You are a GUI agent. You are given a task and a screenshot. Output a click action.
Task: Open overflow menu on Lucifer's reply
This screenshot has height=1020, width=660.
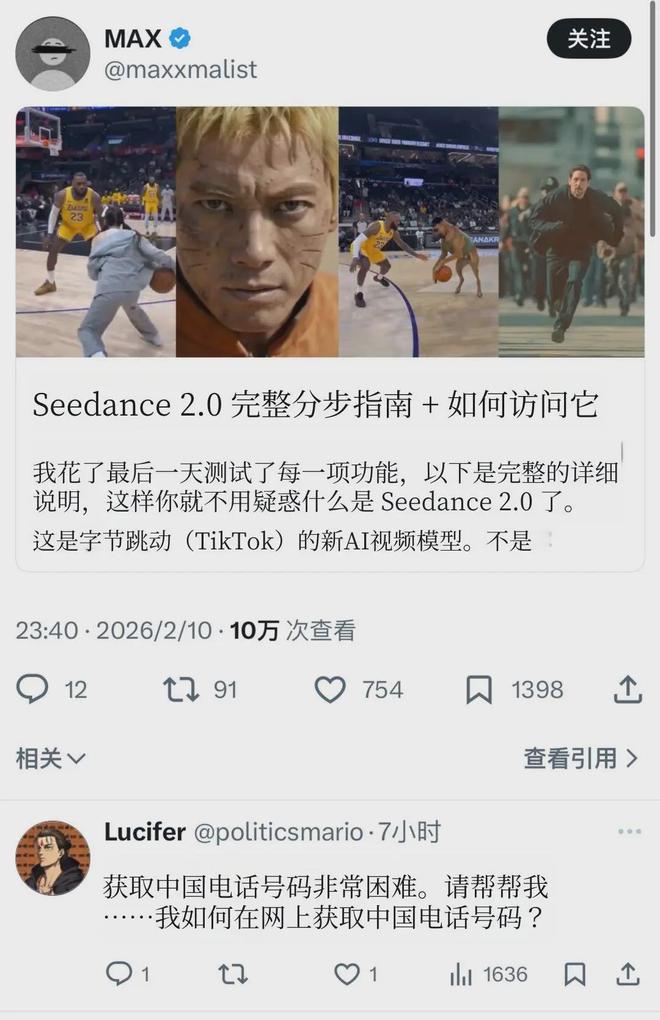pos(629,832)
